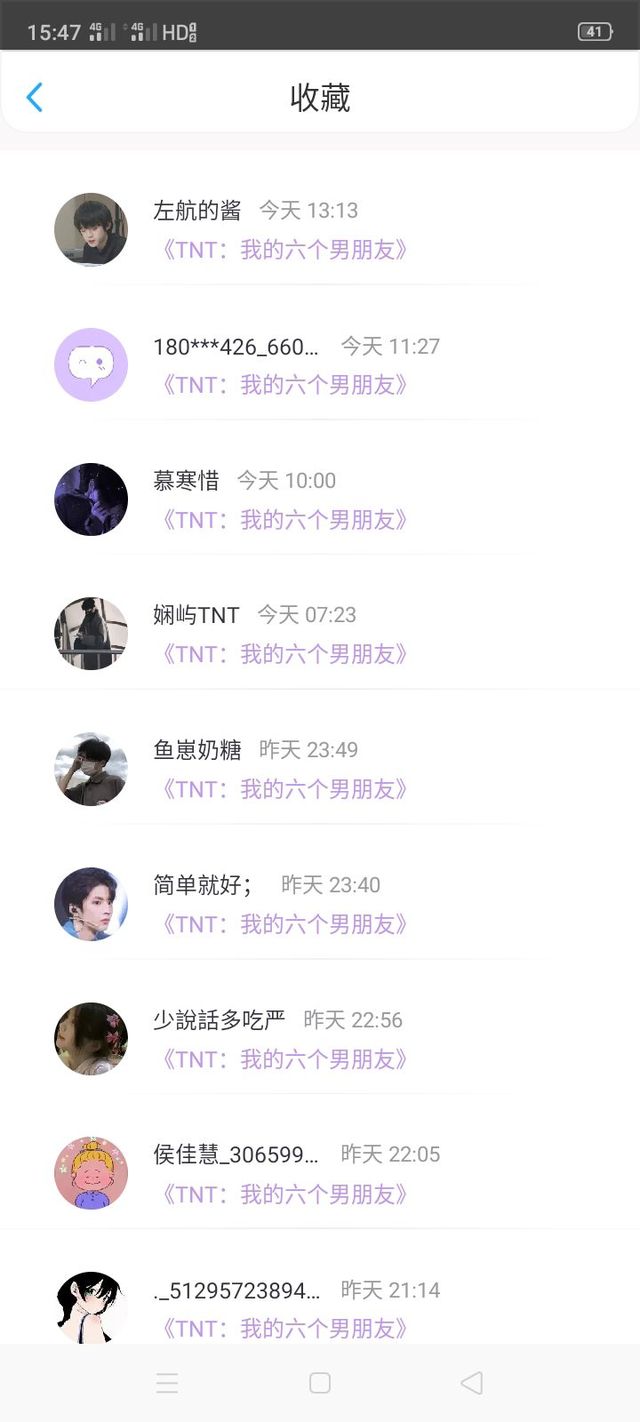Screen dimensions: 640x1422
Task: Go back from the 收藏 page
Action: coord(35,97)
